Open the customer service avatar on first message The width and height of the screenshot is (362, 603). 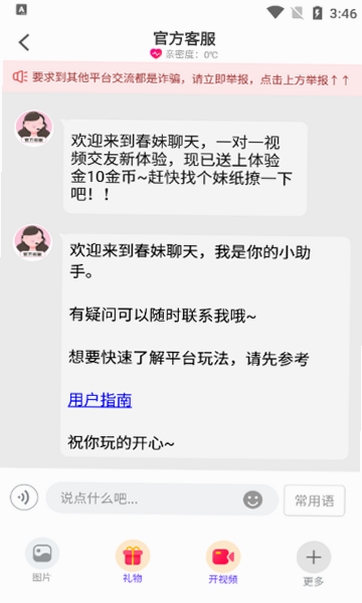pos(34,128)
